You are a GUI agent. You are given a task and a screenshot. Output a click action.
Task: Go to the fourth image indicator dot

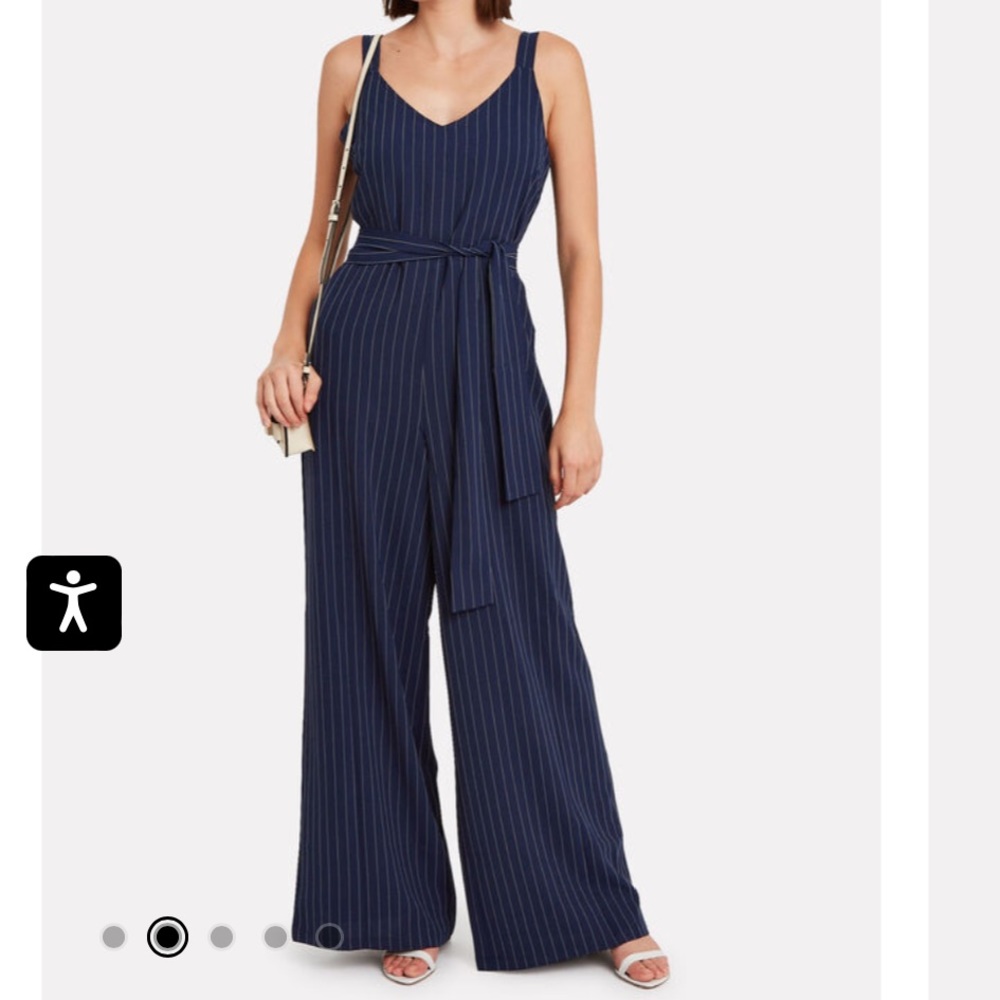tap(276, 937)
